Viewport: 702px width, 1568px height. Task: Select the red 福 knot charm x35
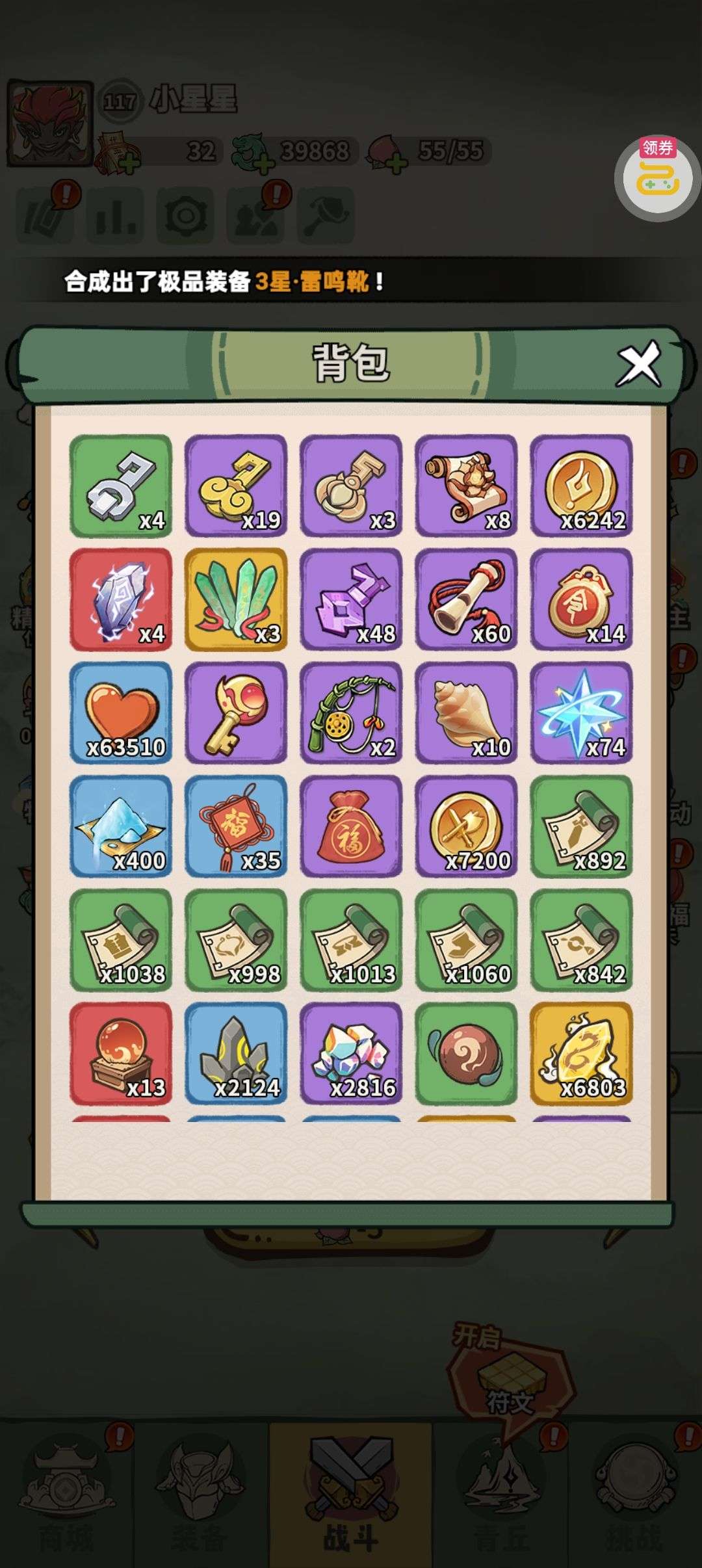236,826
